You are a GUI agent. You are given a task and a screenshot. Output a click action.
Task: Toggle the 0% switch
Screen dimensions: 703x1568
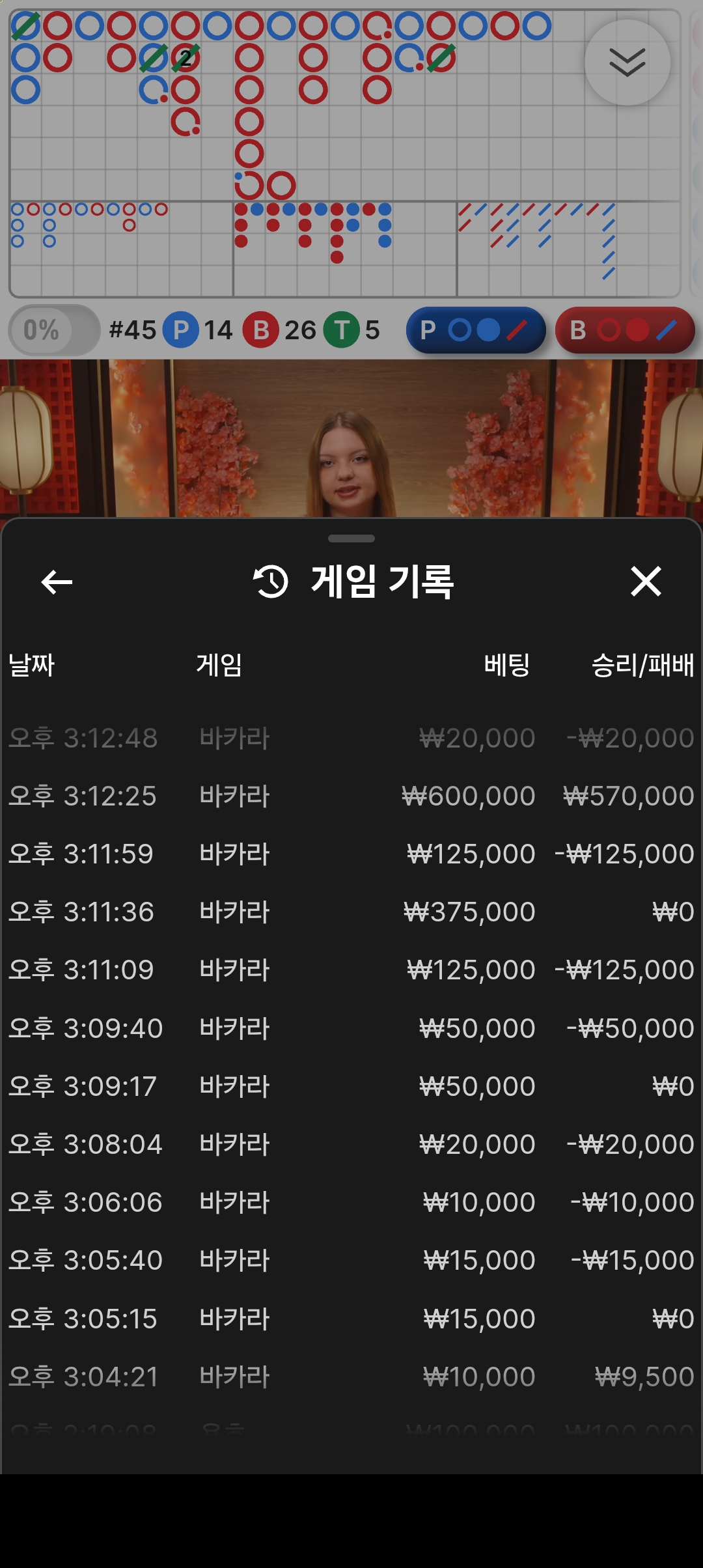click(54, 330)
